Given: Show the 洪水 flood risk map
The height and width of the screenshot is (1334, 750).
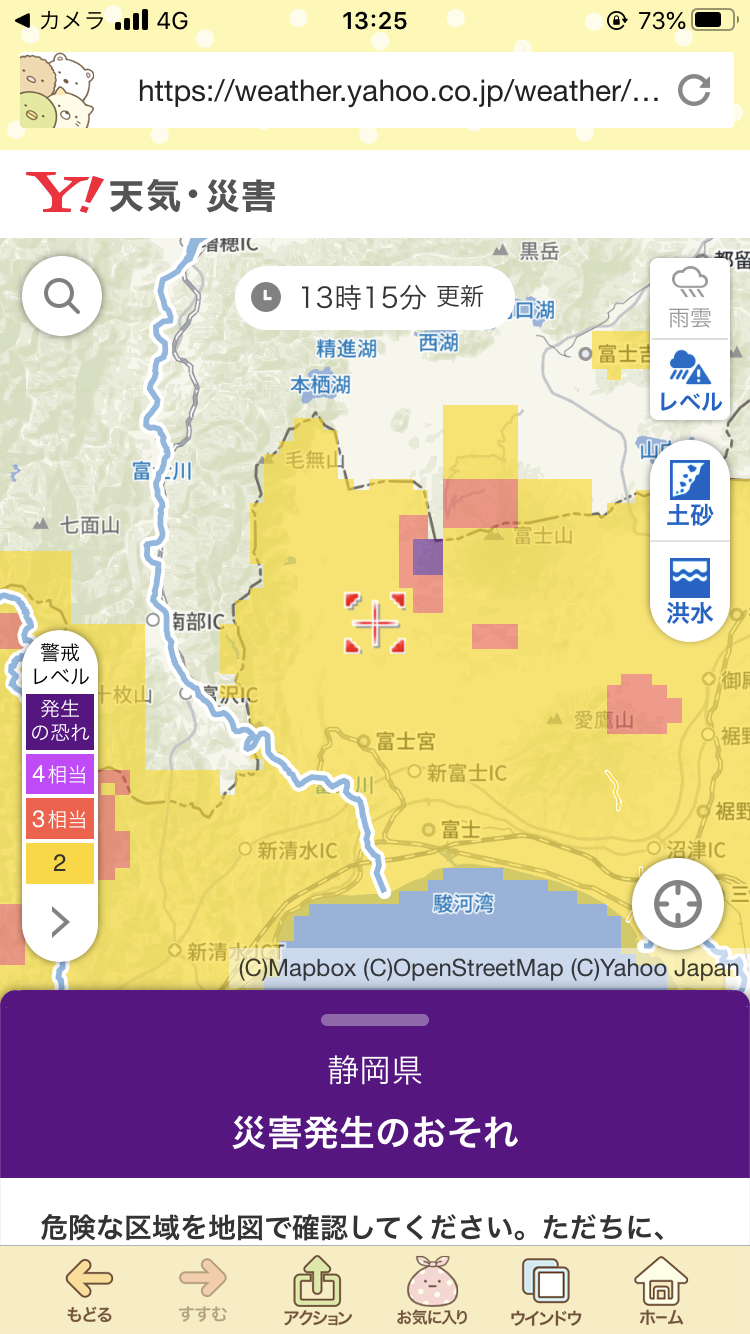Looking at the screenshot, I should pyautogui.click(x=690, y=591).
